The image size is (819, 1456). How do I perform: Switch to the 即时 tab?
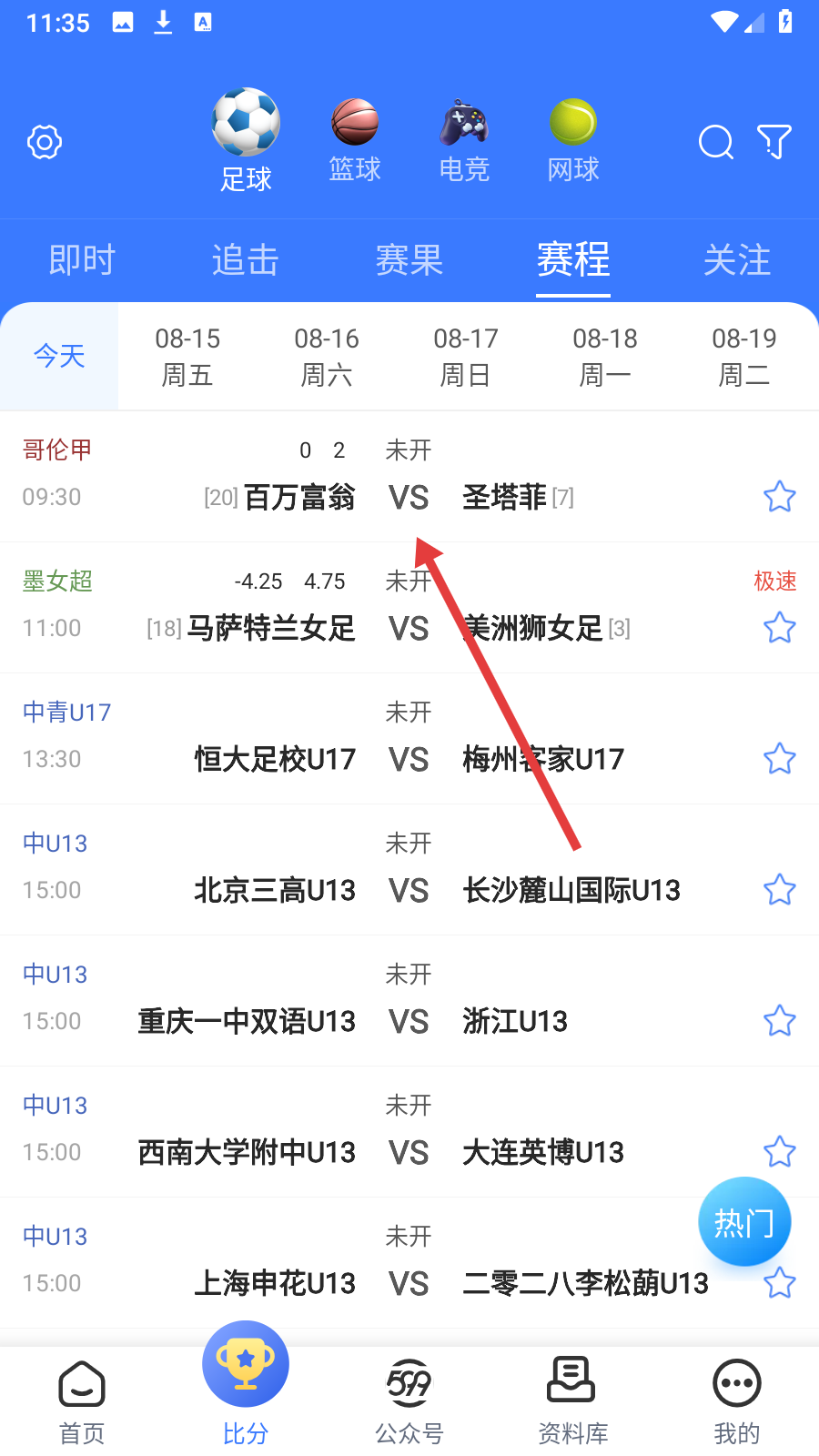(x=82, y=260)
